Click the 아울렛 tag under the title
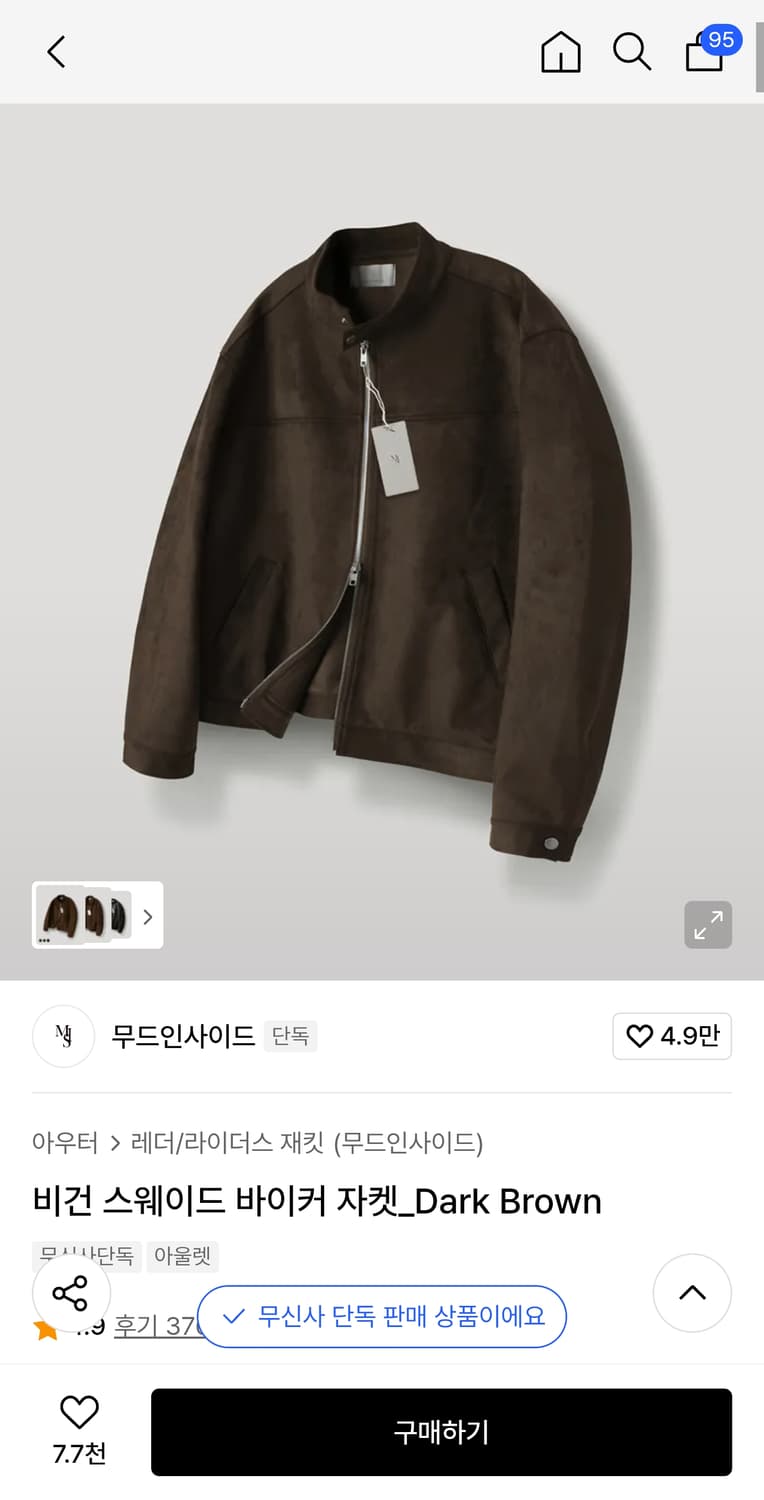The image size is (764, 1500). click(x=182, y=1256)
